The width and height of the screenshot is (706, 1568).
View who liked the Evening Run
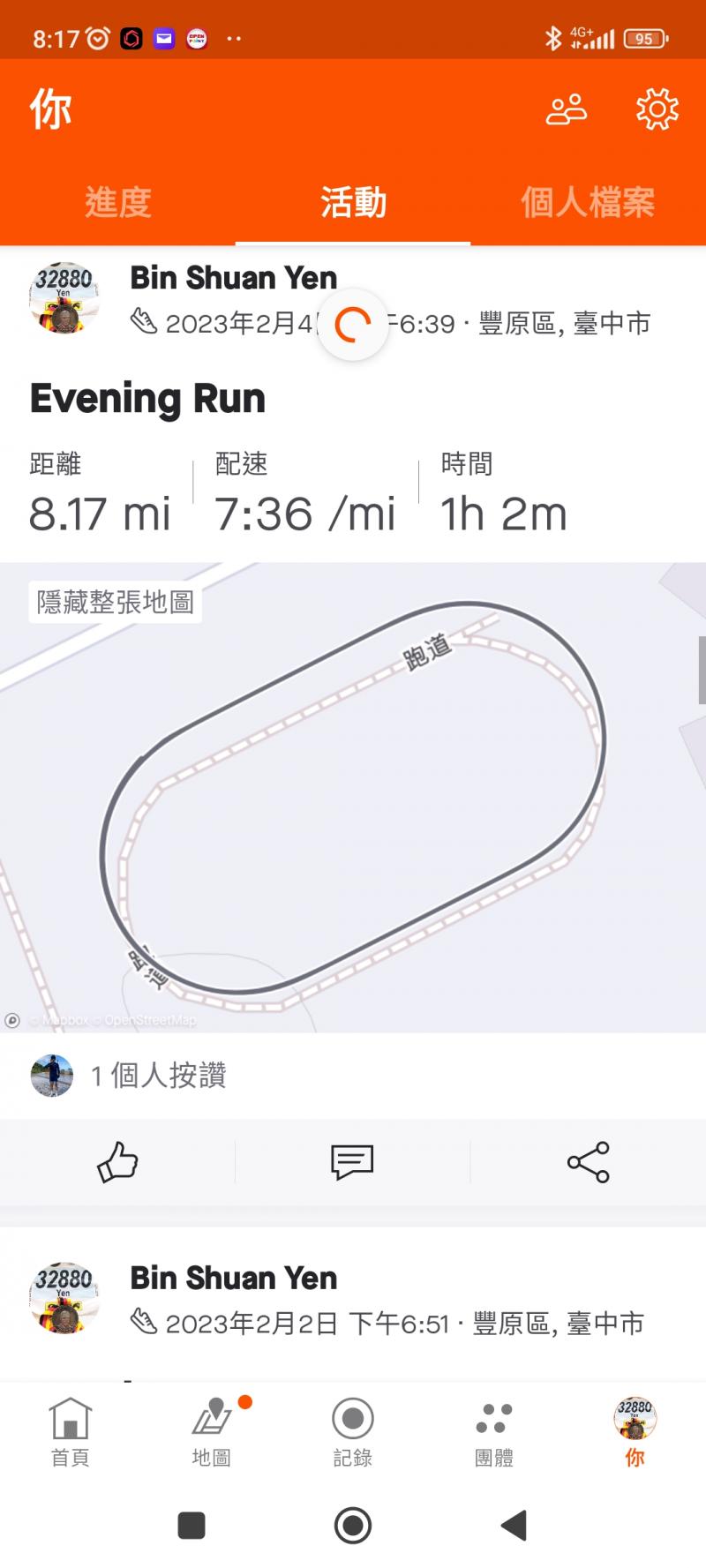point(159,1075)
